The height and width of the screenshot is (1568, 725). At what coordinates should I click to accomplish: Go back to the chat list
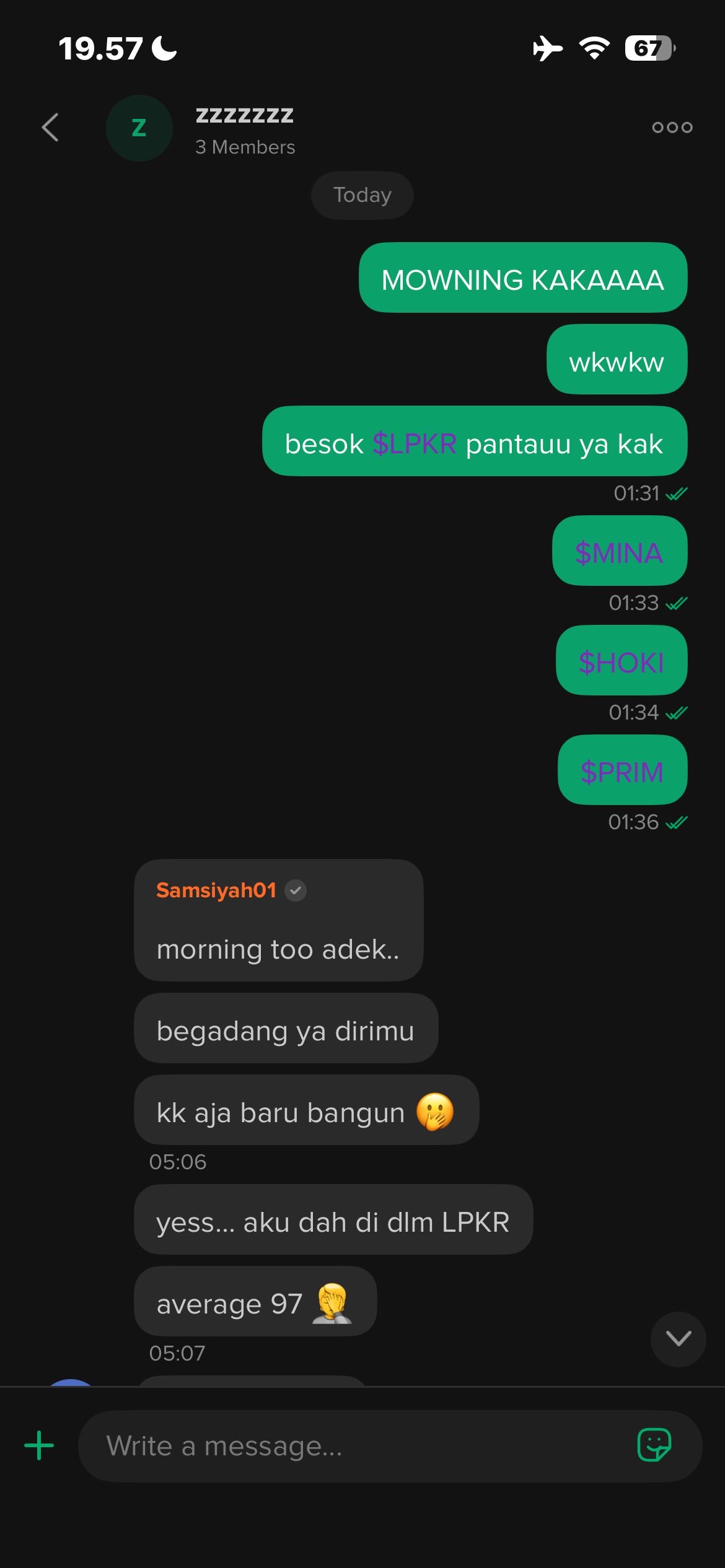point(51,128)
